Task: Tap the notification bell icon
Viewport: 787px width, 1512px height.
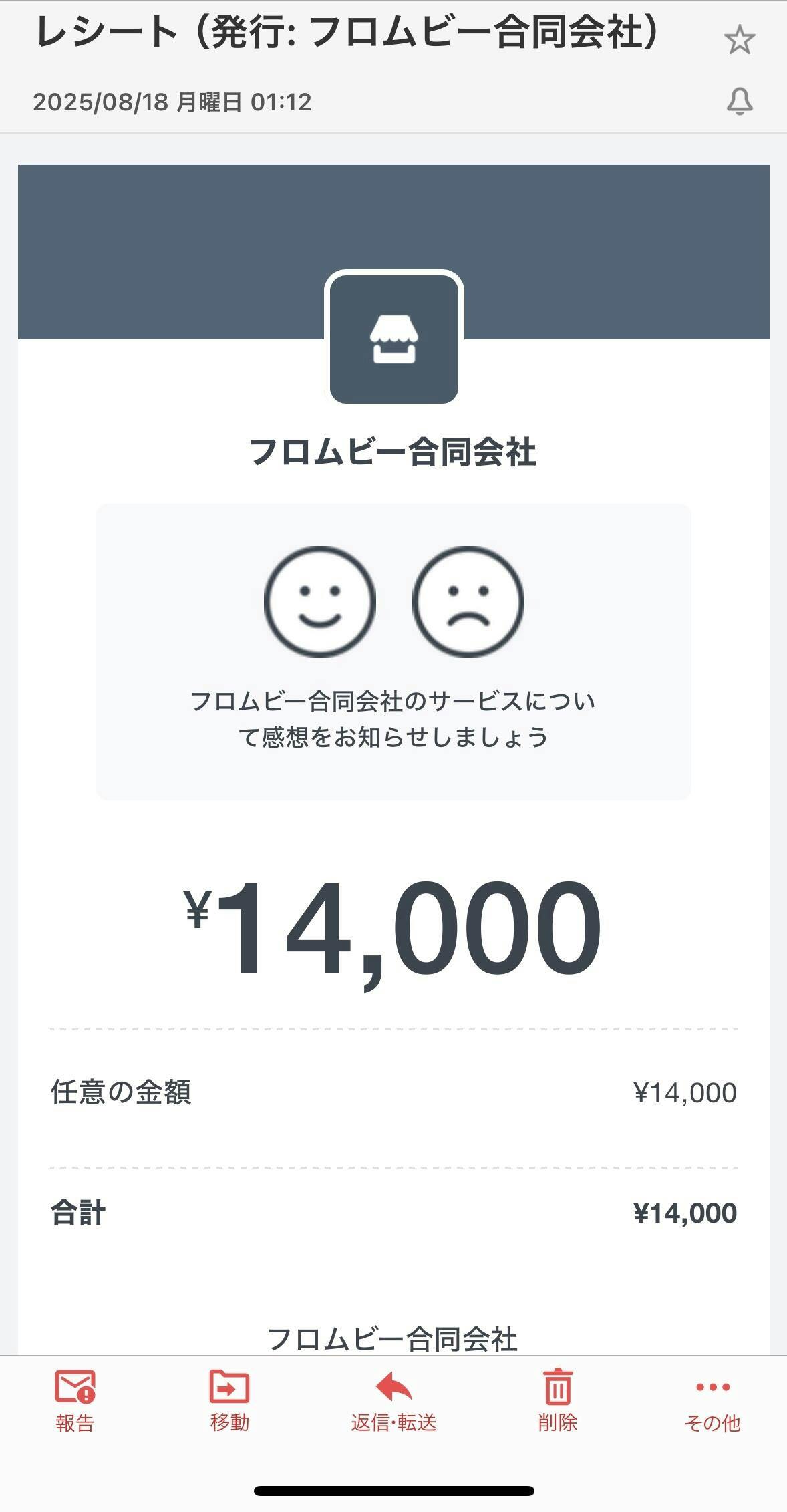Action: click(x=740, y=102)
